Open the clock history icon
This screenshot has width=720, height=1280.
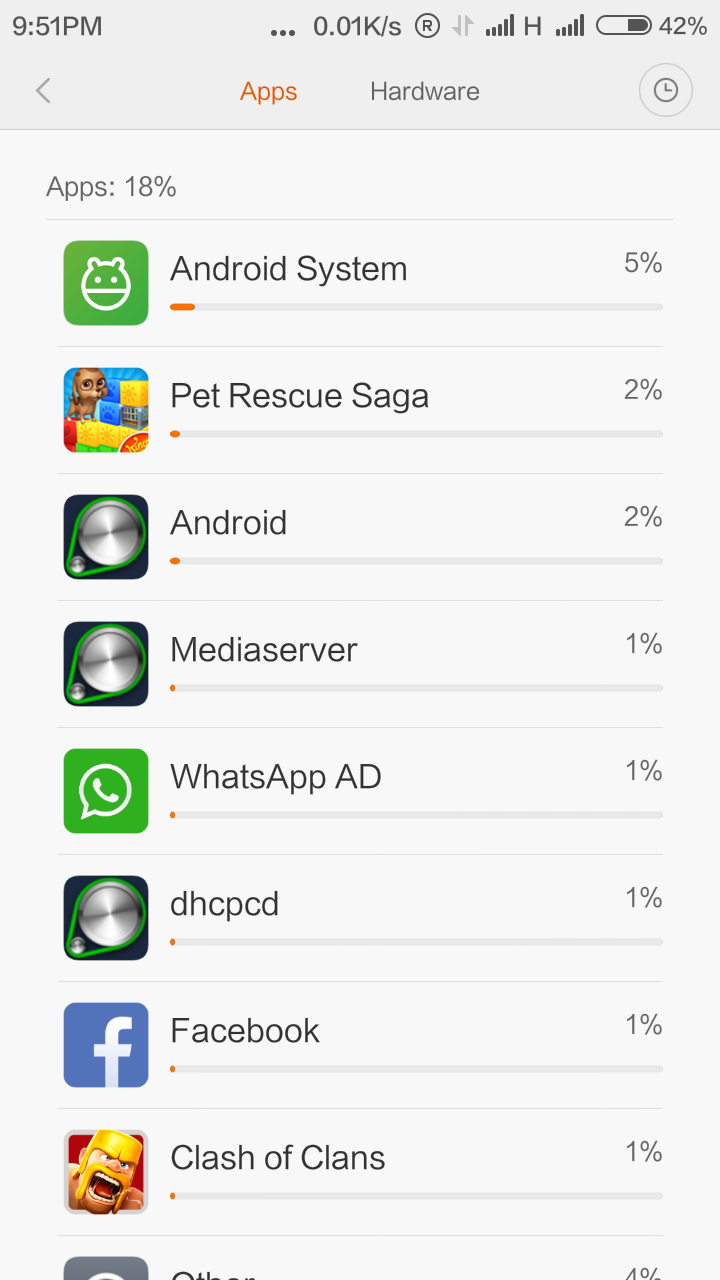tap(665, 91)
